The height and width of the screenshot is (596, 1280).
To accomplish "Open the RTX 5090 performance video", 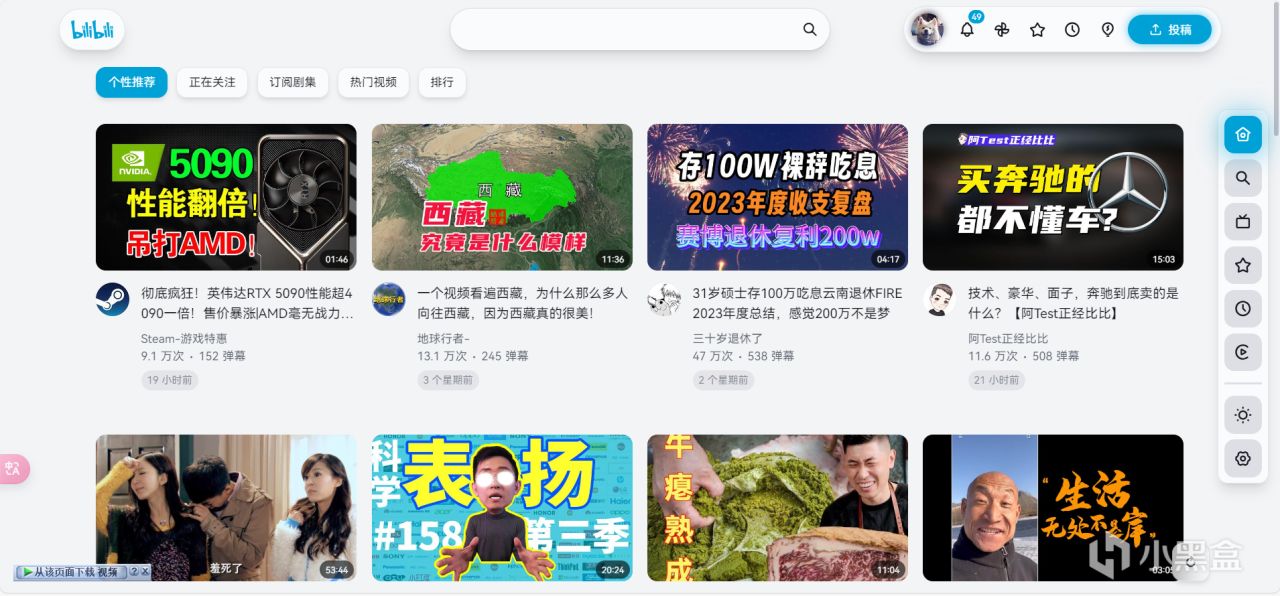I will 226,197.
